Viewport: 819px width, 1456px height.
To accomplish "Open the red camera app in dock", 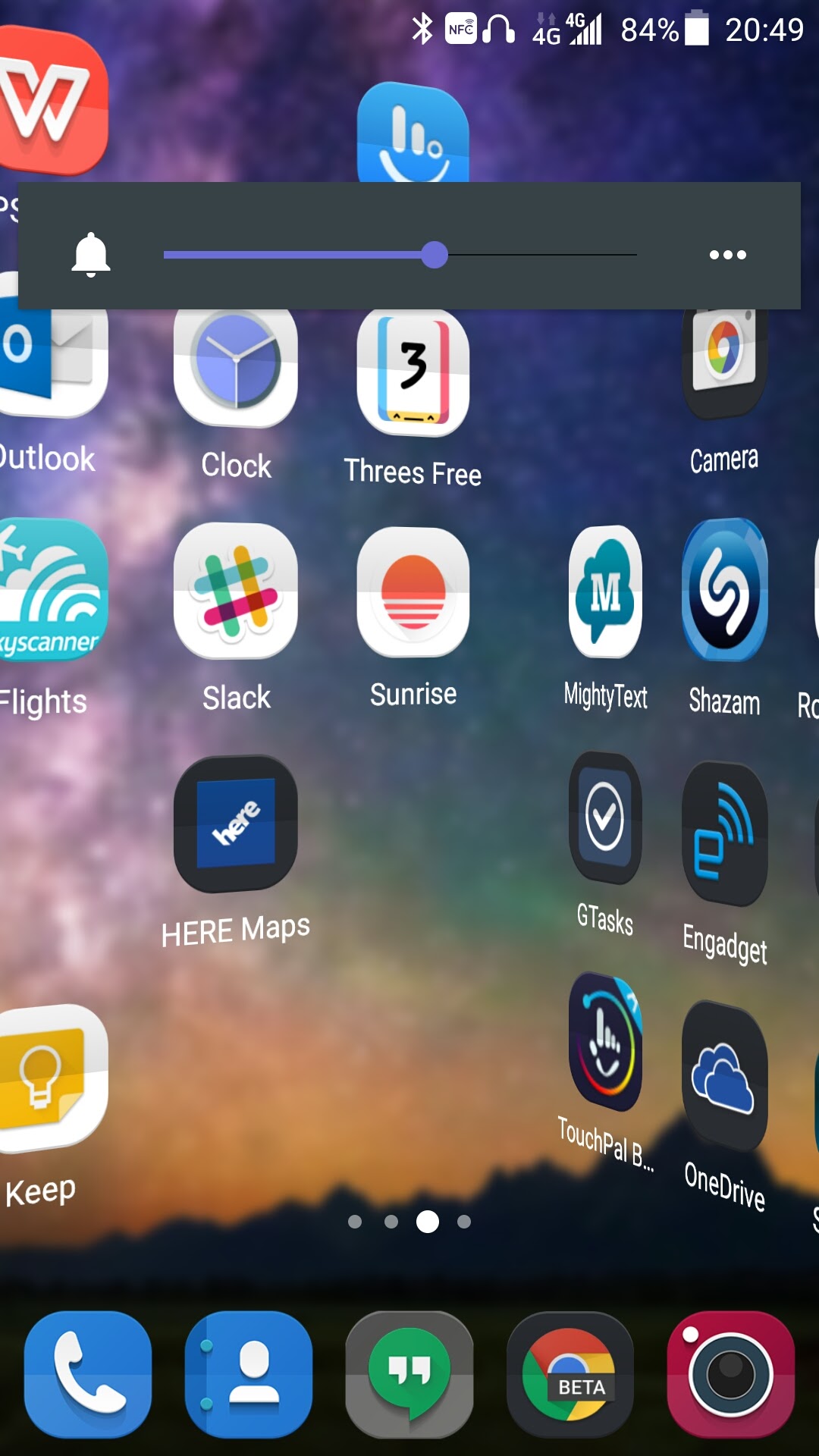I will point(731,1374).
